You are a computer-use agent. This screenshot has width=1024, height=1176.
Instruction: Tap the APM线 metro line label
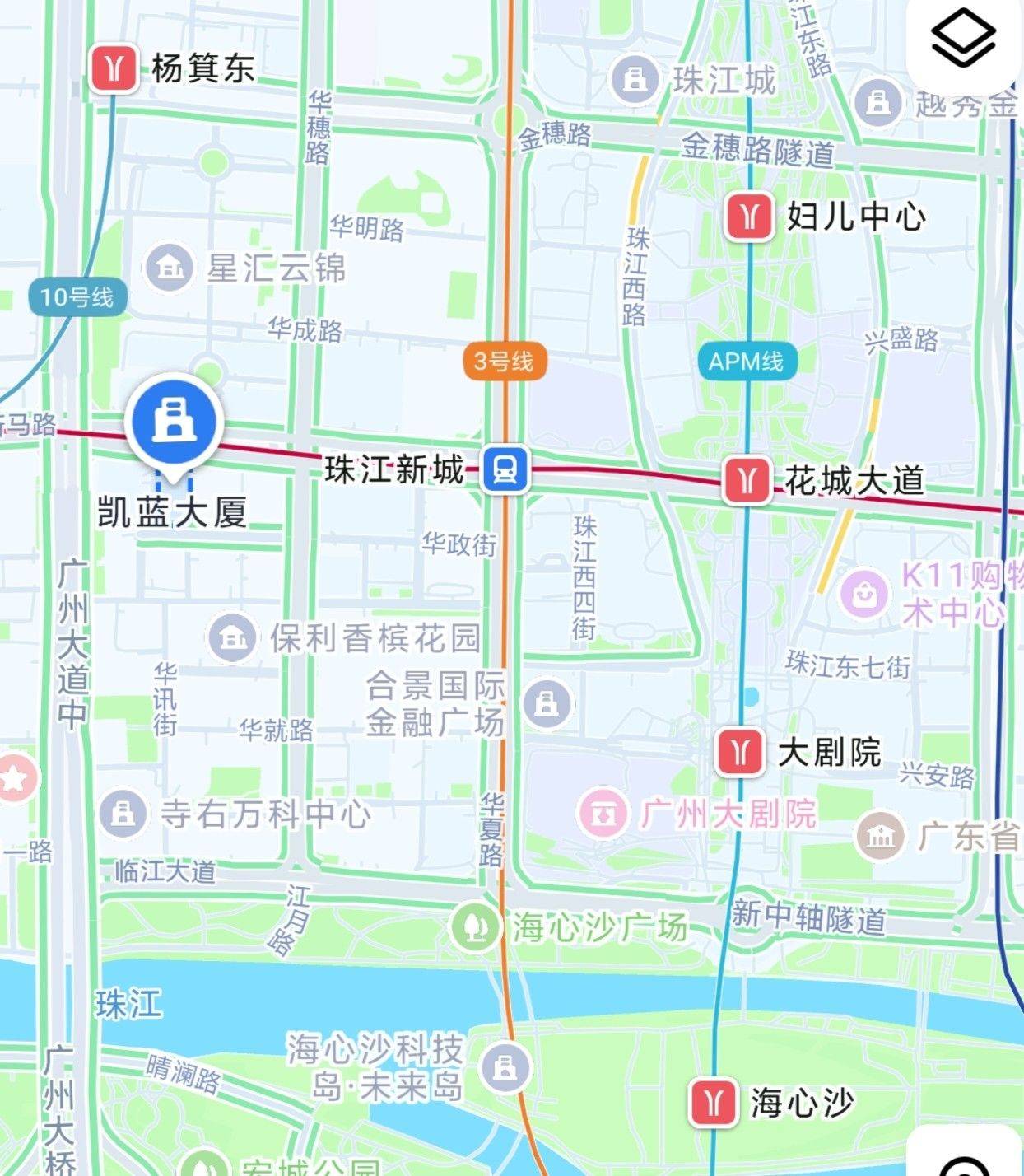point(747,362)
